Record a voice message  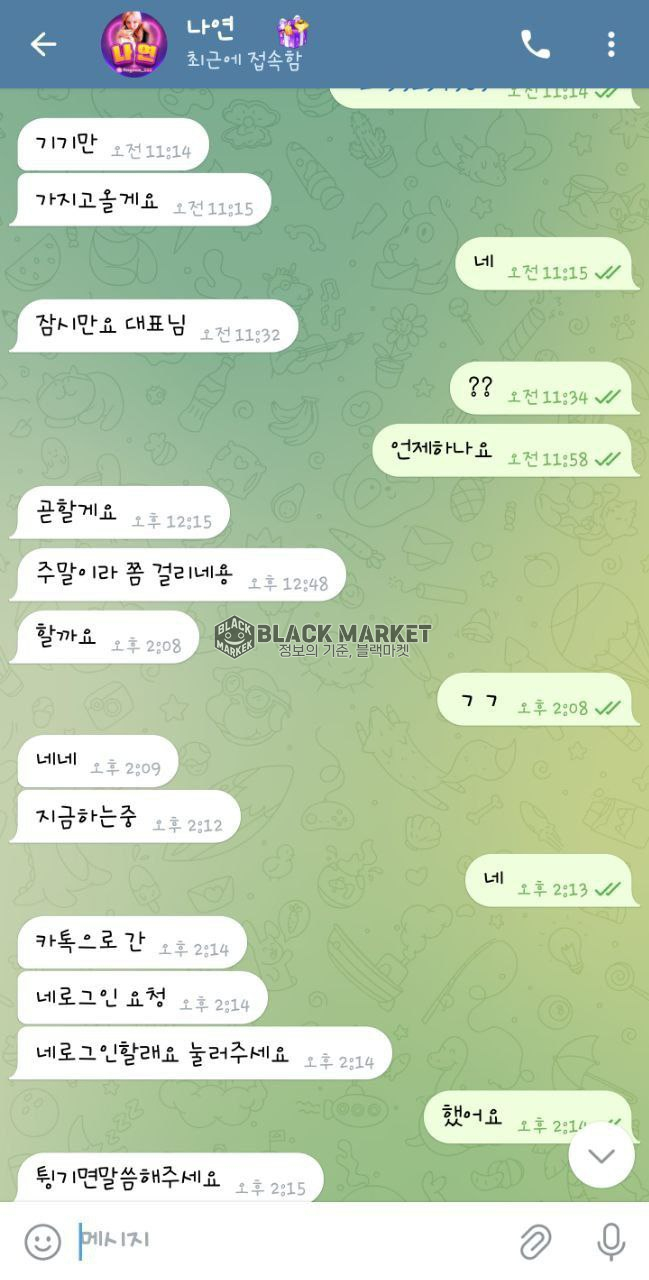coord(610,1242)
